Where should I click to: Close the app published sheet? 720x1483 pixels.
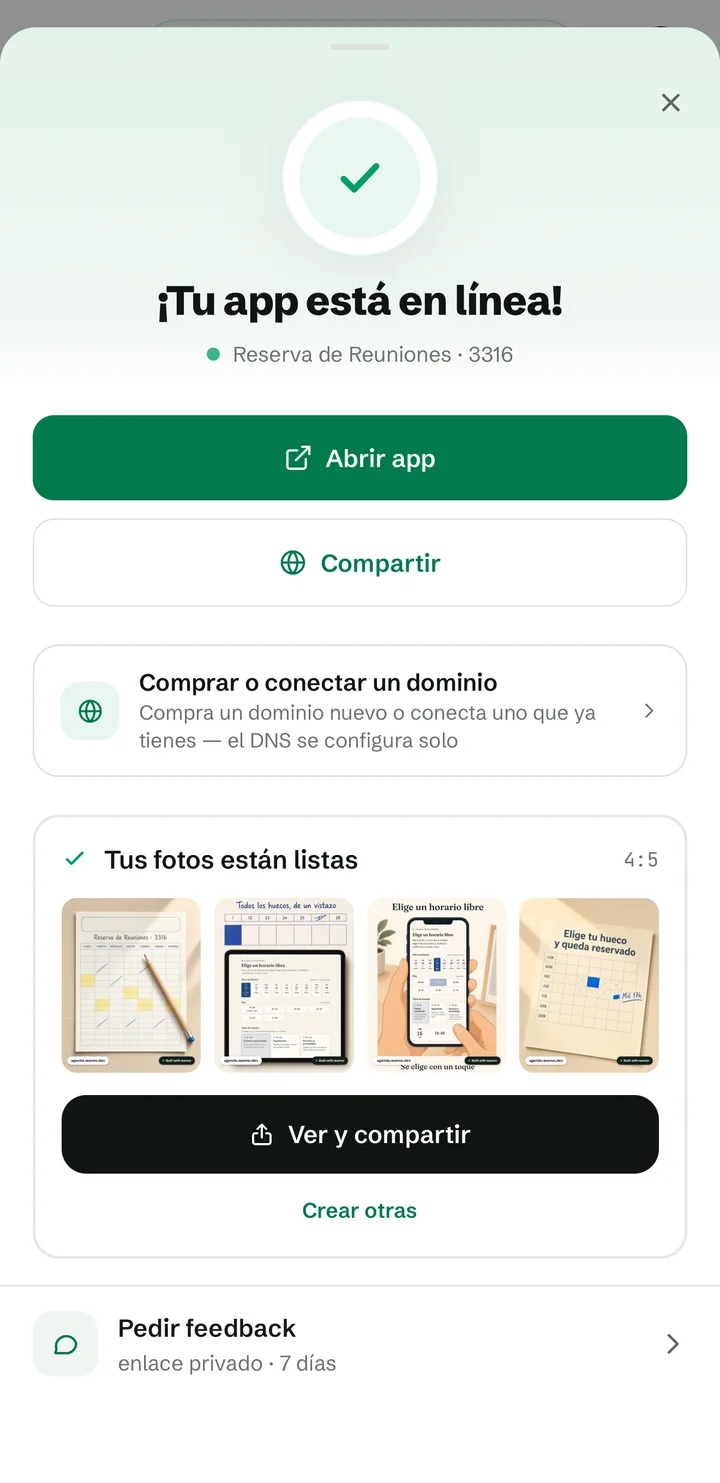point(671,103)
